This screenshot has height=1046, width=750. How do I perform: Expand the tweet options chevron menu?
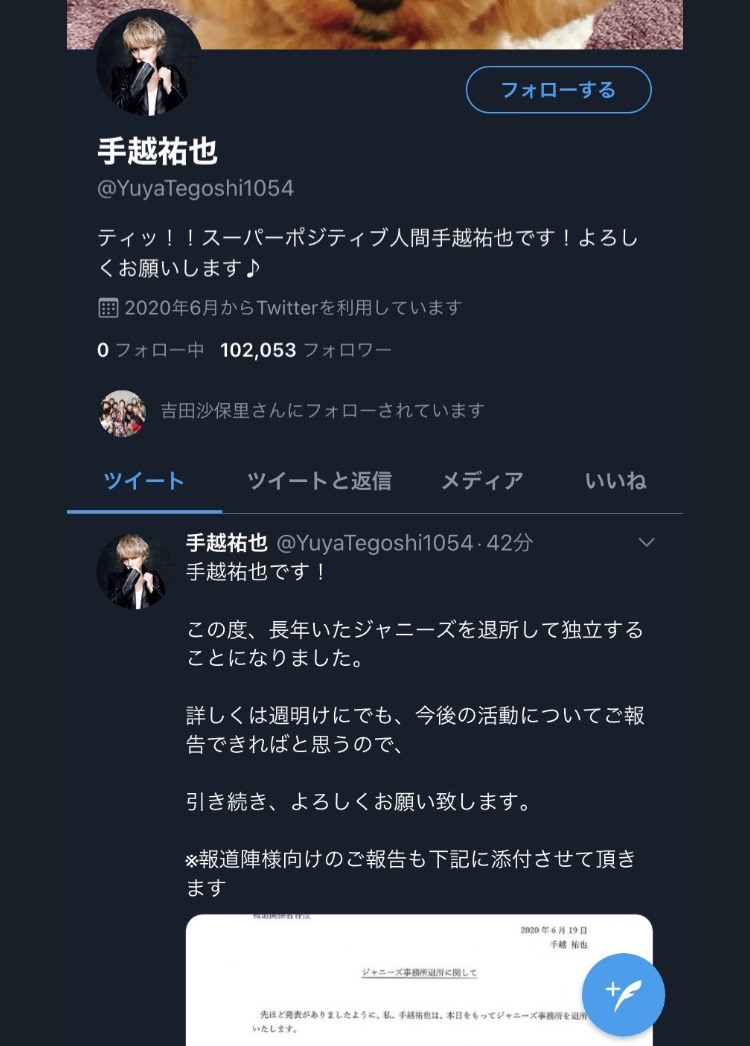646,543
